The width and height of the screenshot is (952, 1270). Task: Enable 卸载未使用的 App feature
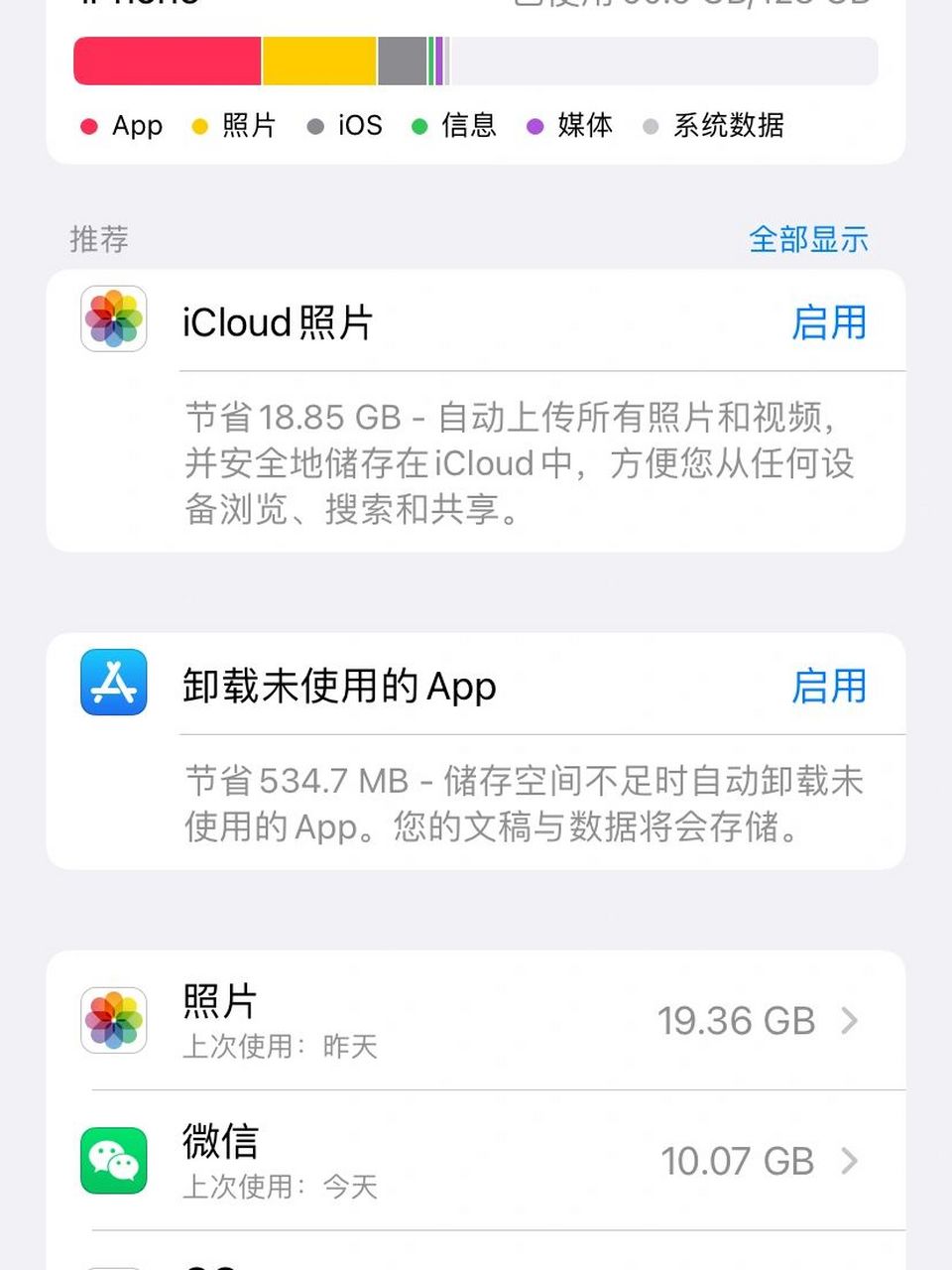[831, 685]
